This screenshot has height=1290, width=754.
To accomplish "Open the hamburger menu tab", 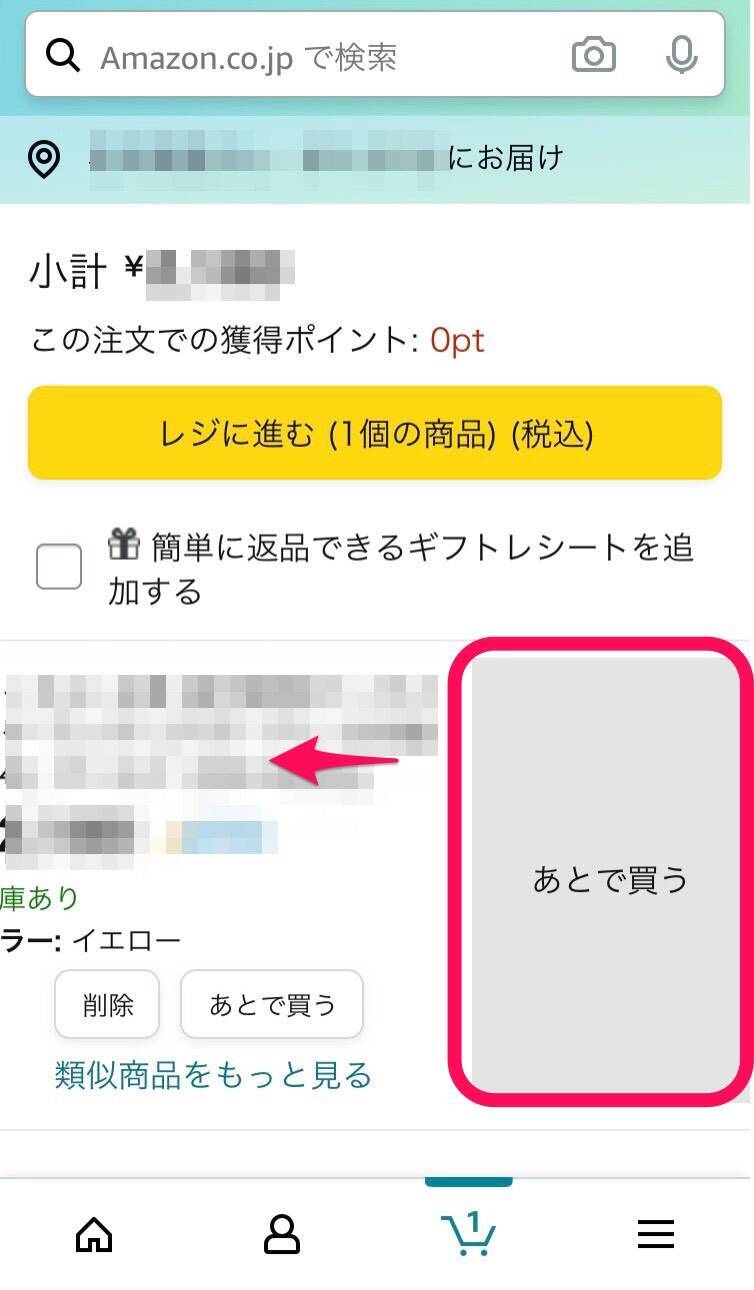I will point(656,1236).
